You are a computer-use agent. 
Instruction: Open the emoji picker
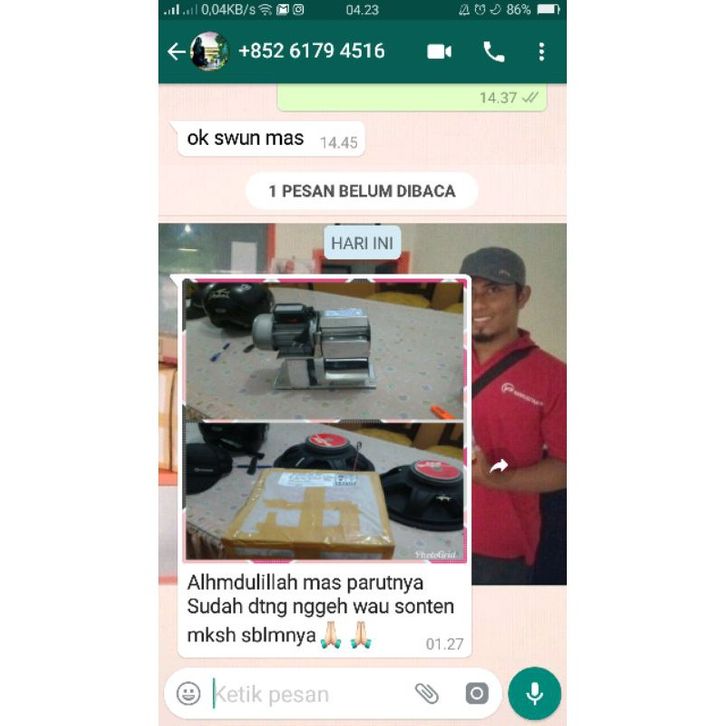point(188,693)
